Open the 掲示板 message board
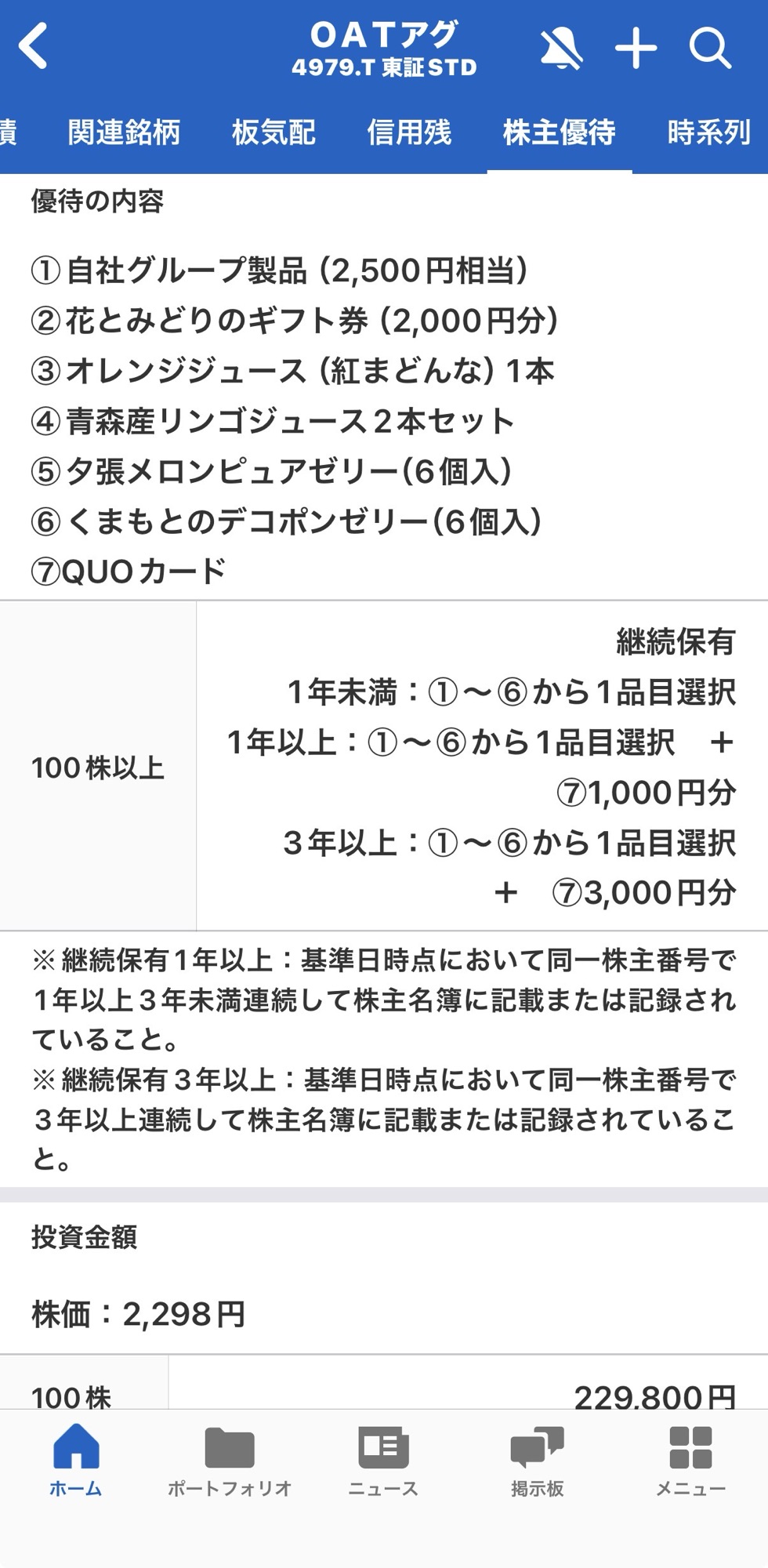Screen dimensions: 768x1568 point(537,1461)
